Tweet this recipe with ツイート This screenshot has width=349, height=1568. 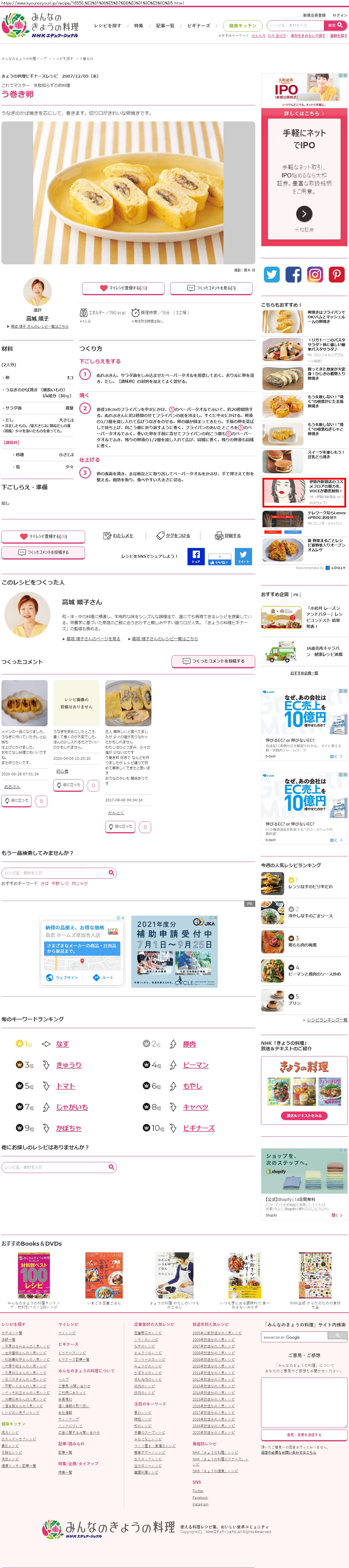click(243, 556)
